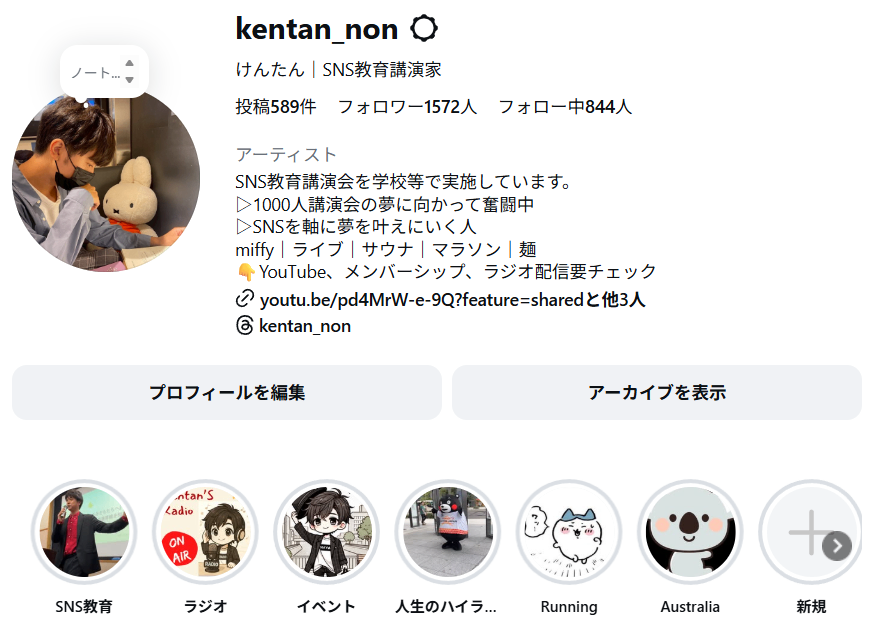The width and height of the screenshot is (886, 641).
Task: Show more highlights with the right arrow
Action: [837, 546]
